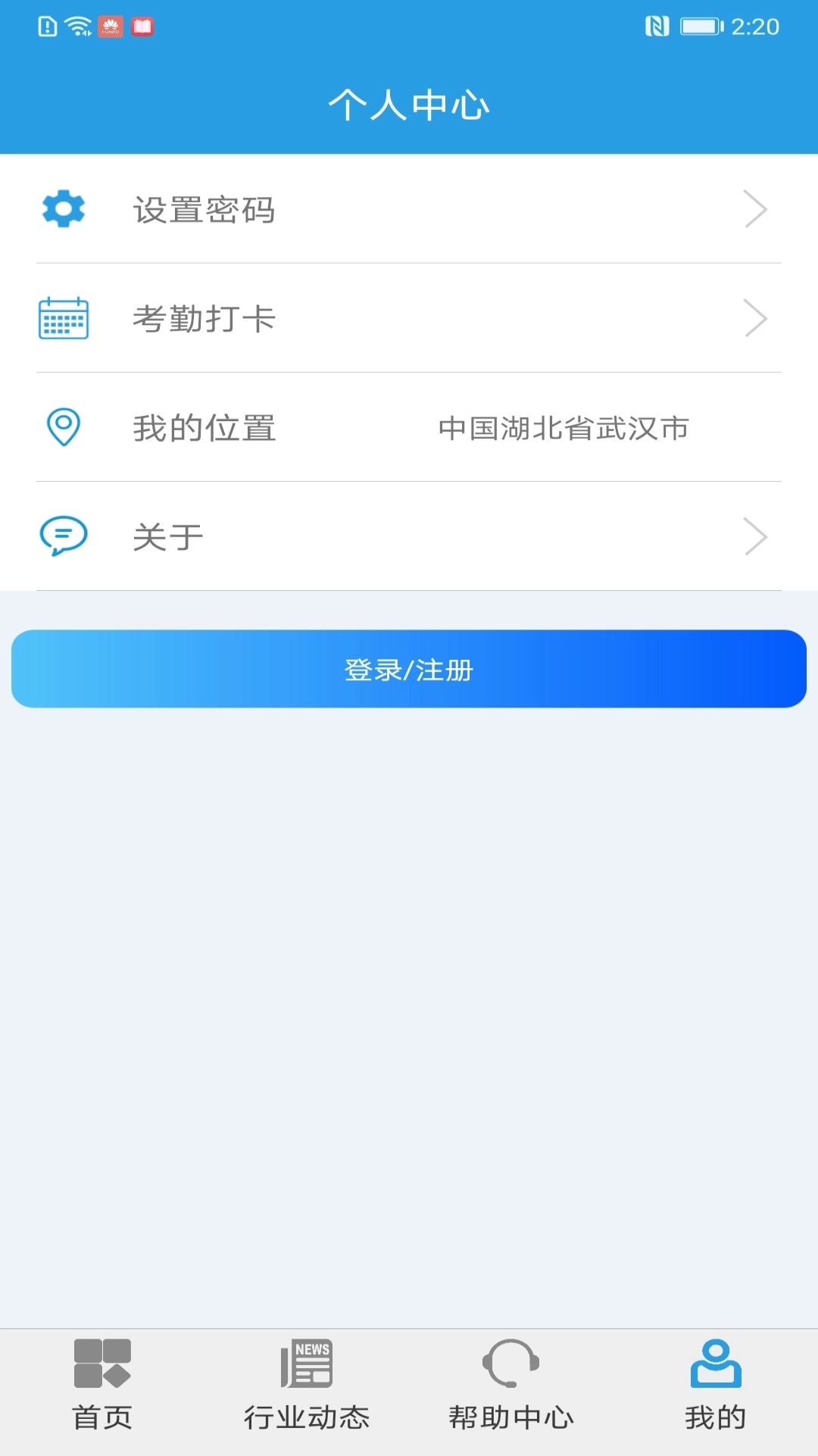The height and width of the screenshot is (1456, 818).
Task: Click the 考勤打卡 calendar icon
Action: (64, 319)
